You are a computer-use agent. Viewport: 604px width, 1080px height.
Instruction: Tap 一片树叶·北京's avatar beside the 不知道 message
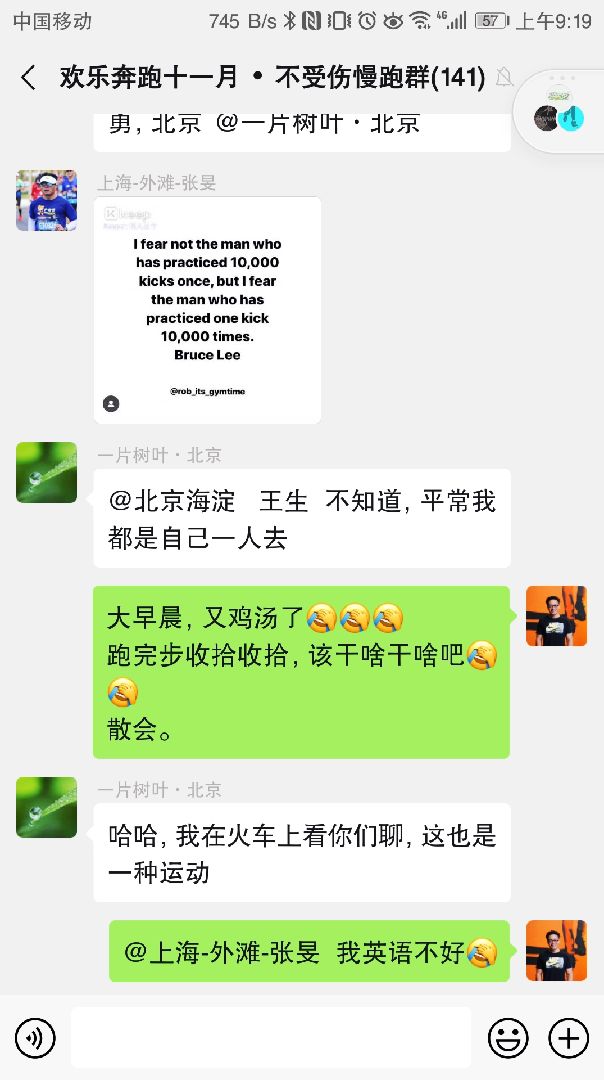(x=46, y=472)
